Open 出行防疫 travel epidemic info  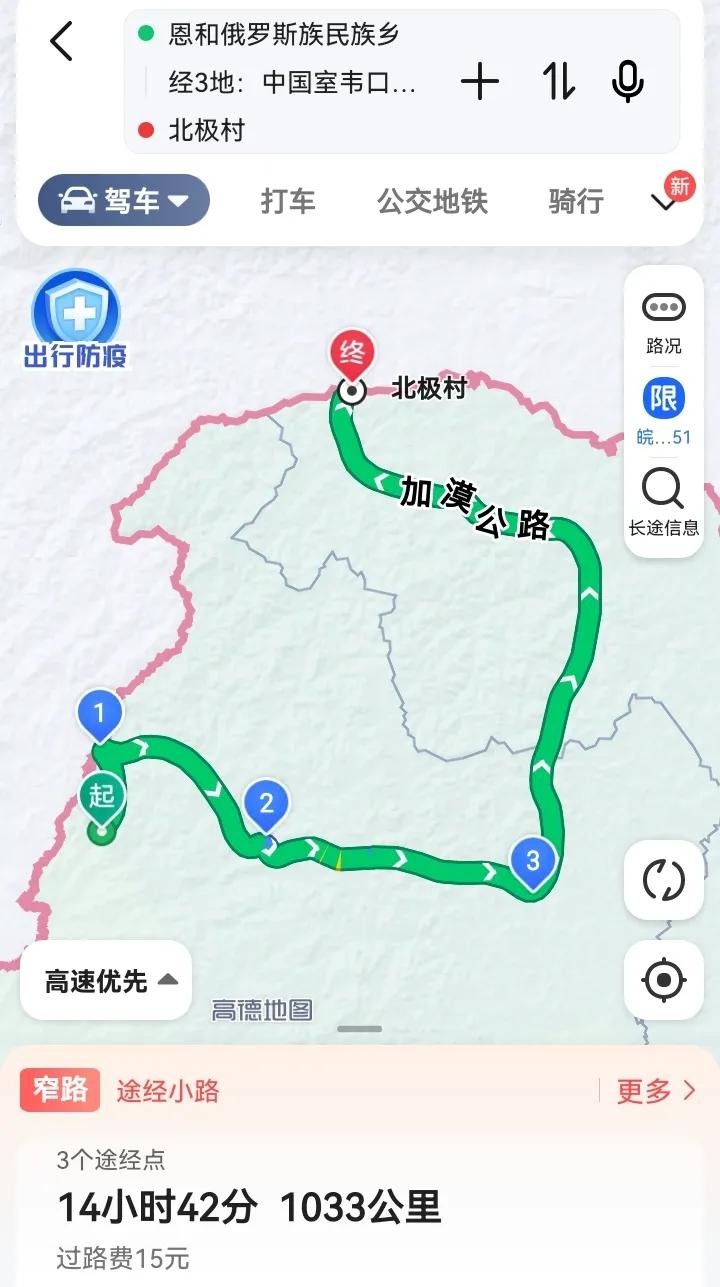coord(76,320)
